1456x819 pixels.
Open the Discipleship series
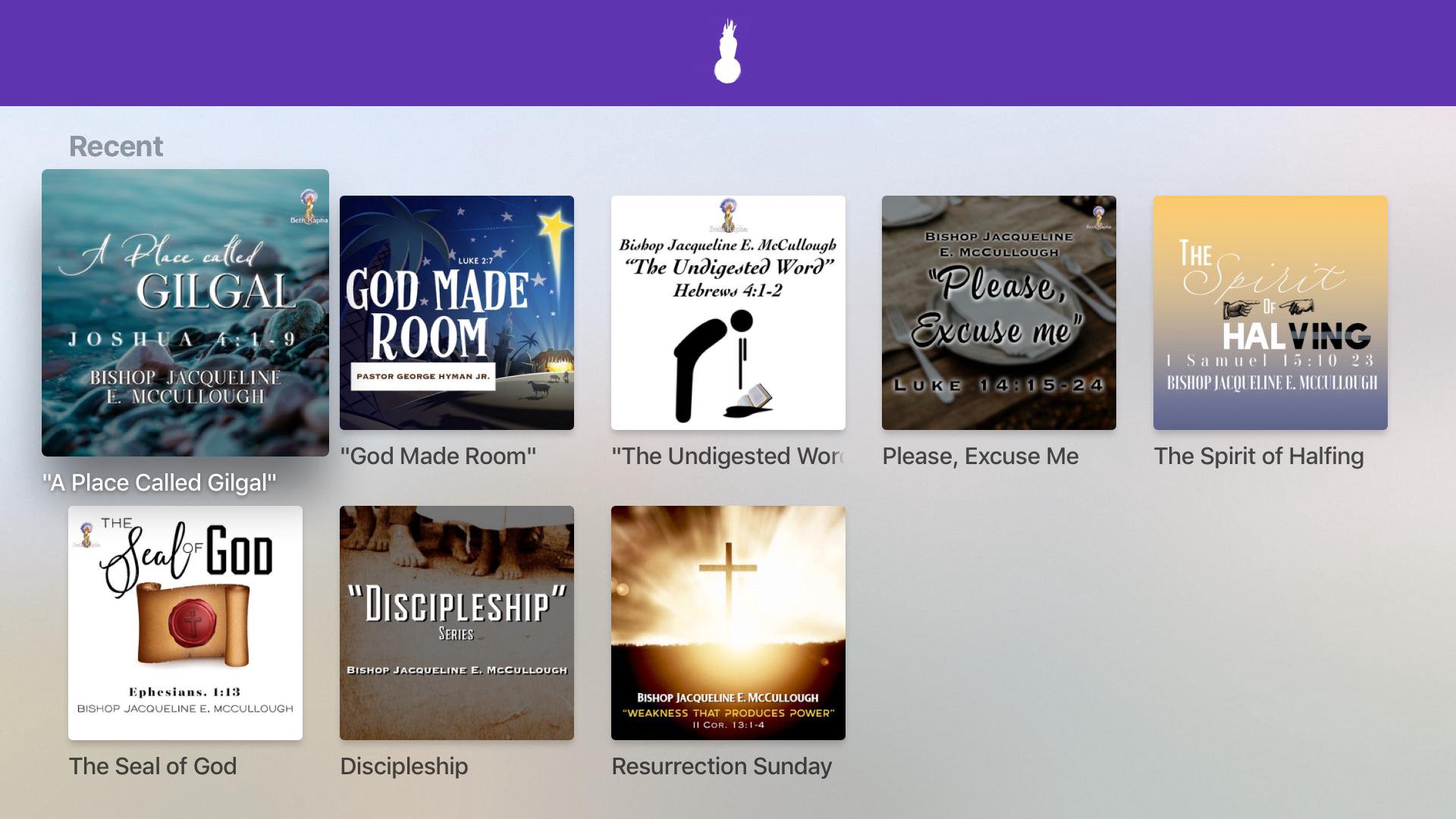pyautogui.click(x=457, y=623)
